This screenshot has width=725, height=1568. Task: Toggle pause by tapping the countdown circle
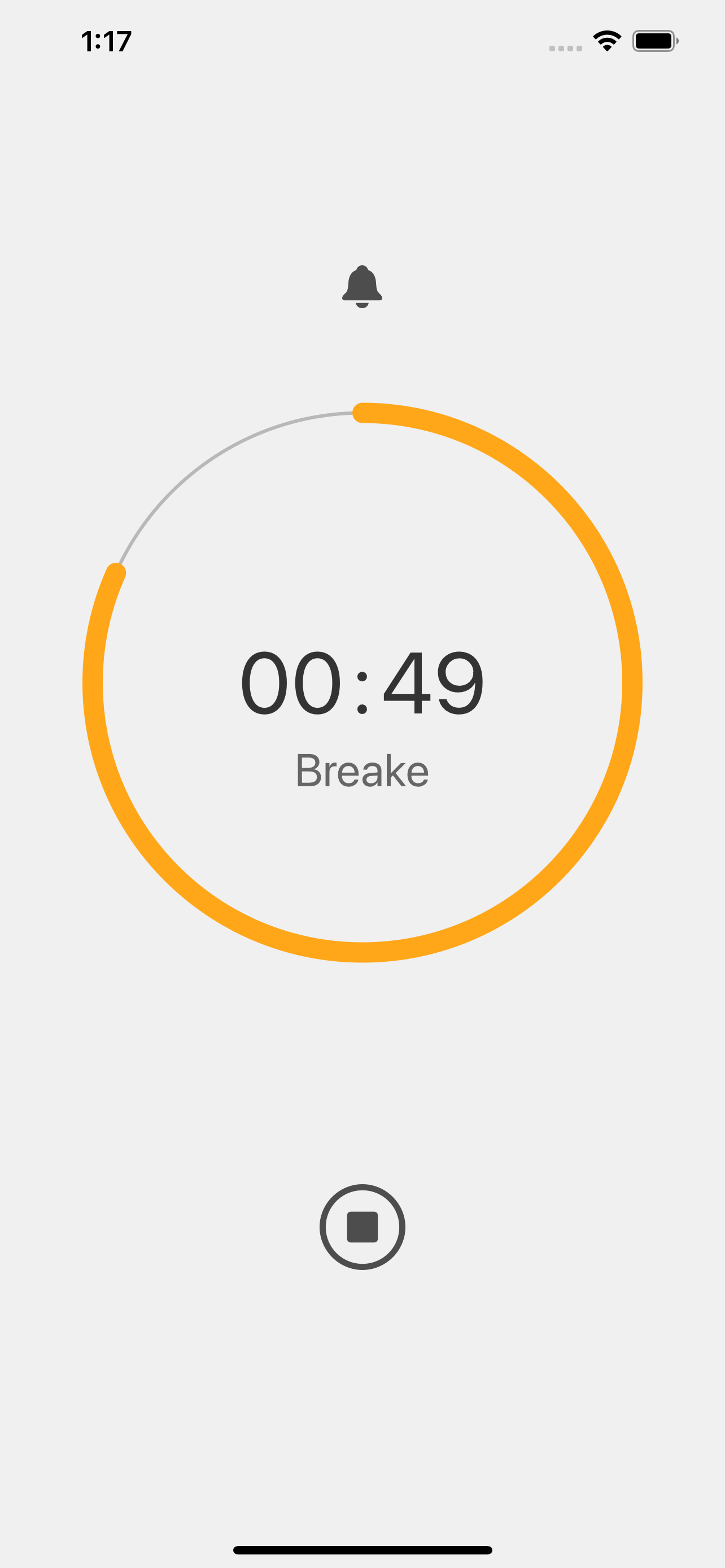coord(362,685)
